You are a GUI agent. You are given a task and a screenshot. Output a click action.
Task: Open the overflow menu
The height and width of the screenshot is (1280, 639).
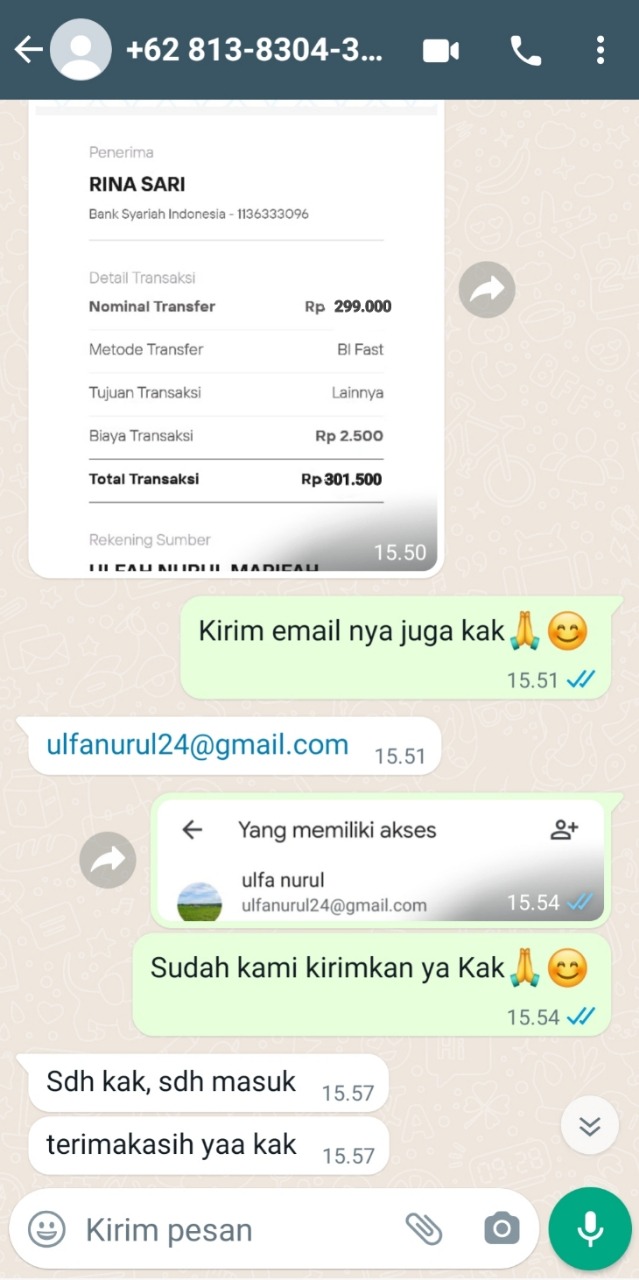click(x=600, y=50)
